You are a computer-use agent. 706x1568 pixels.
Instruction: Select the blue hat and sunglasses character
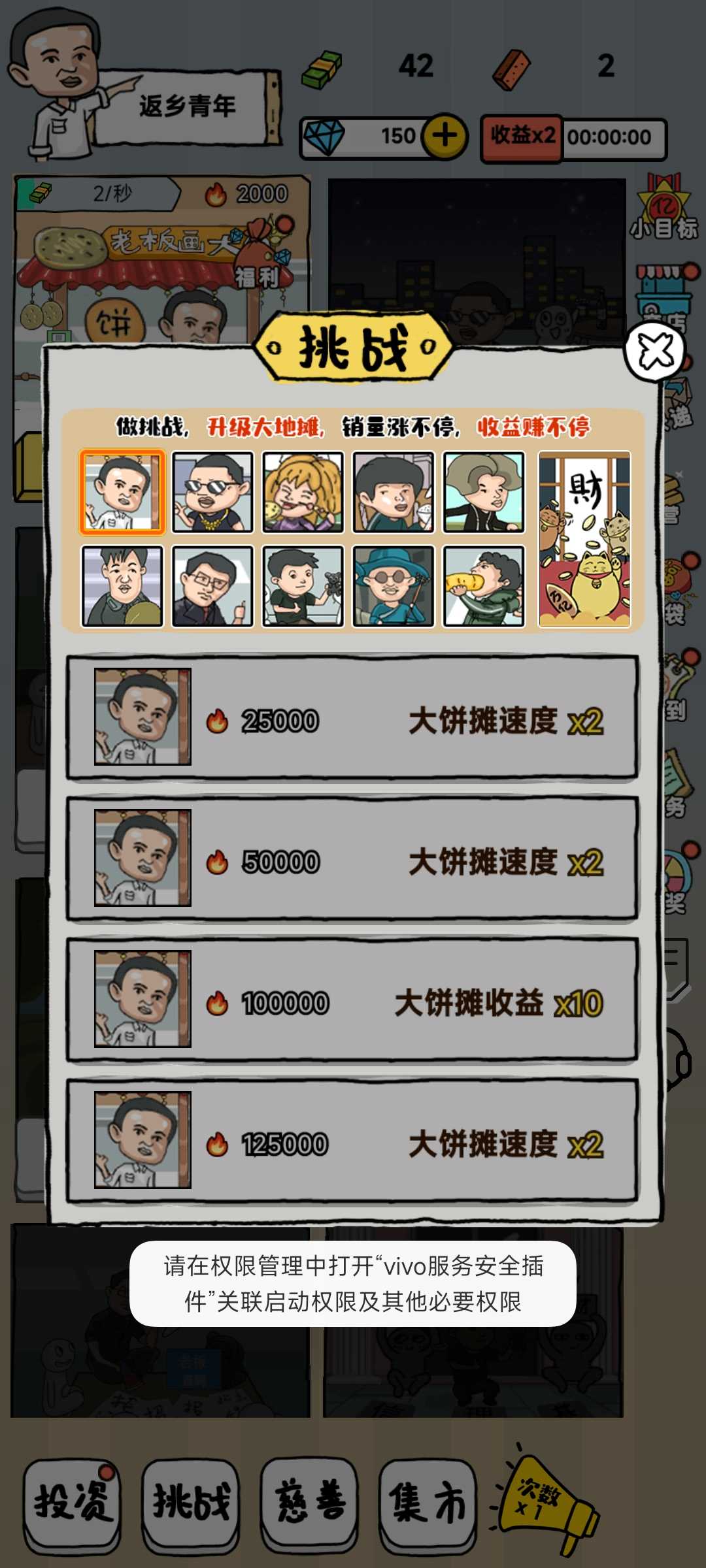(394, 587)
